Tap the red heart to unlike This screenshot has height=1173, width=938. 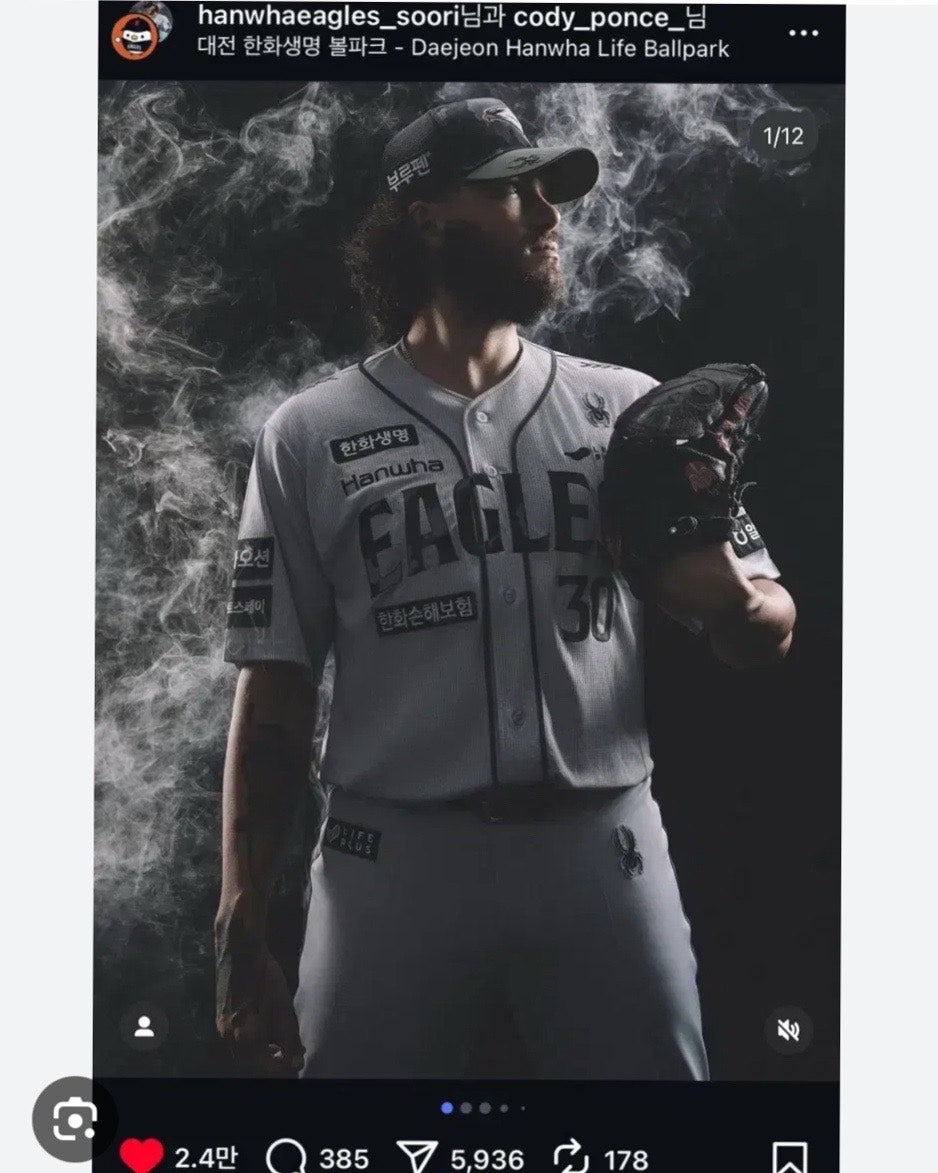(142, 1156)
